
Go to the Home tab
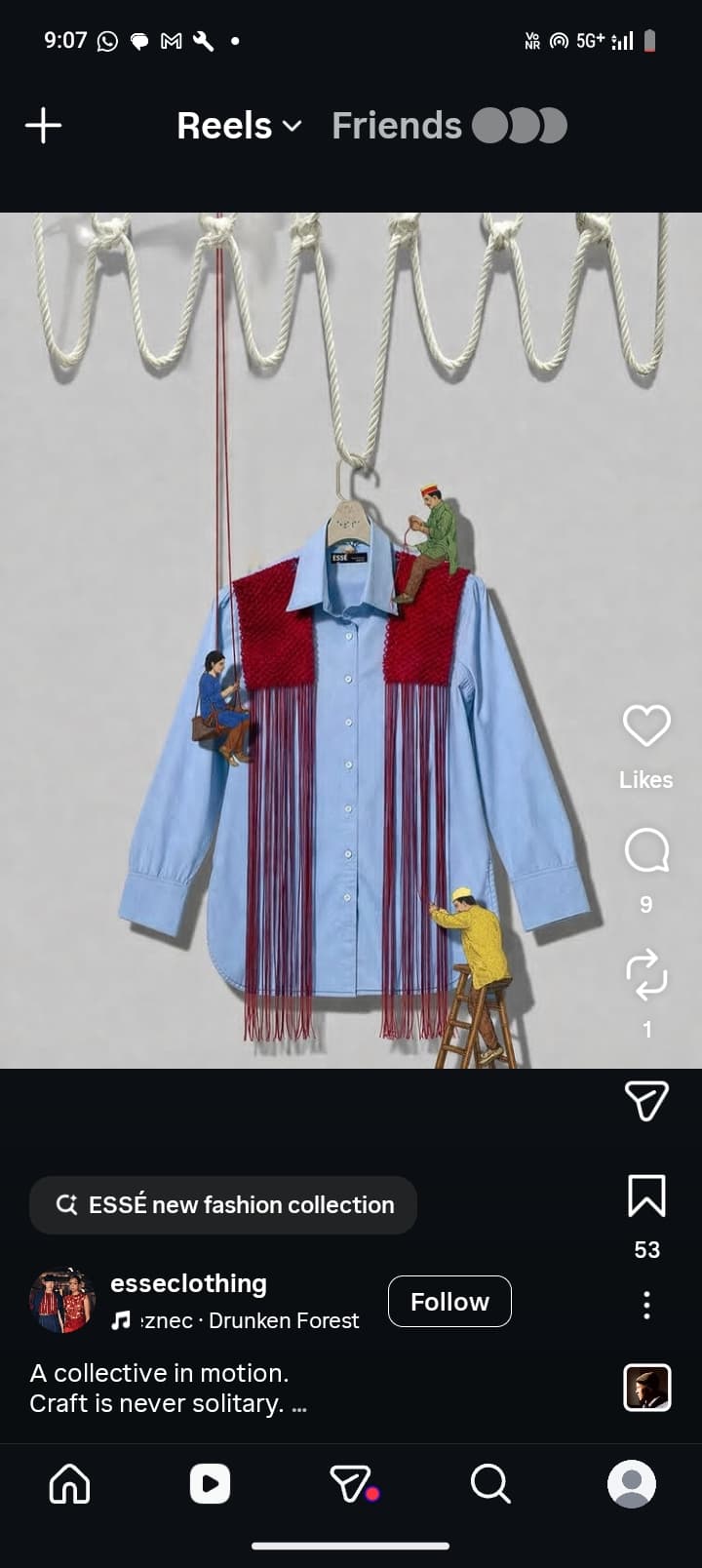tap(70, 1484)
